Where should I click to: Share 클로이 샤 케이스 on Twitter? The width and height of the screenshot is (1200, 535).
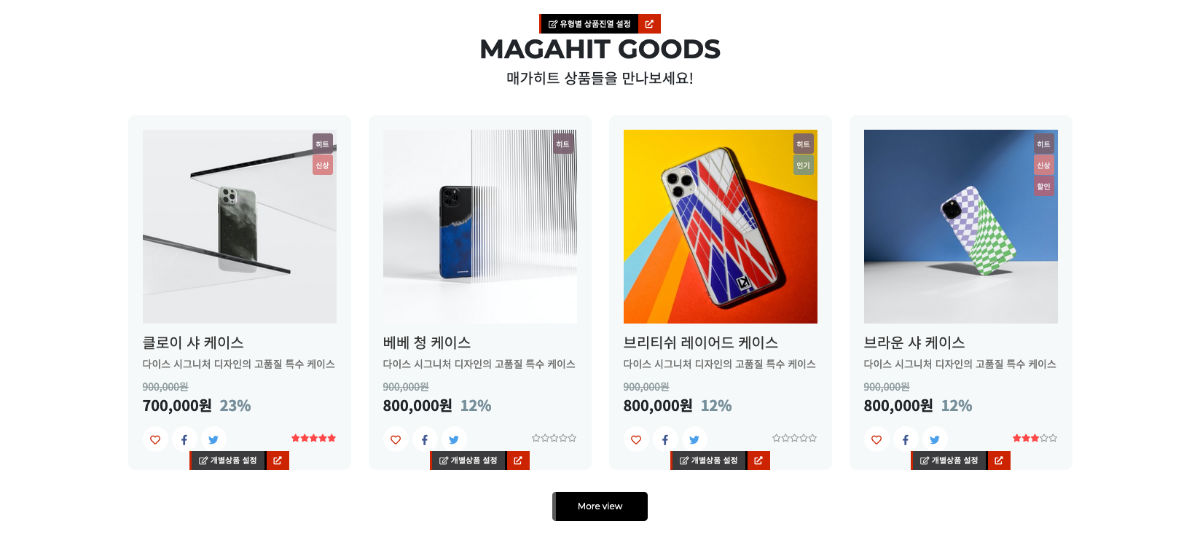pos(213,439)
